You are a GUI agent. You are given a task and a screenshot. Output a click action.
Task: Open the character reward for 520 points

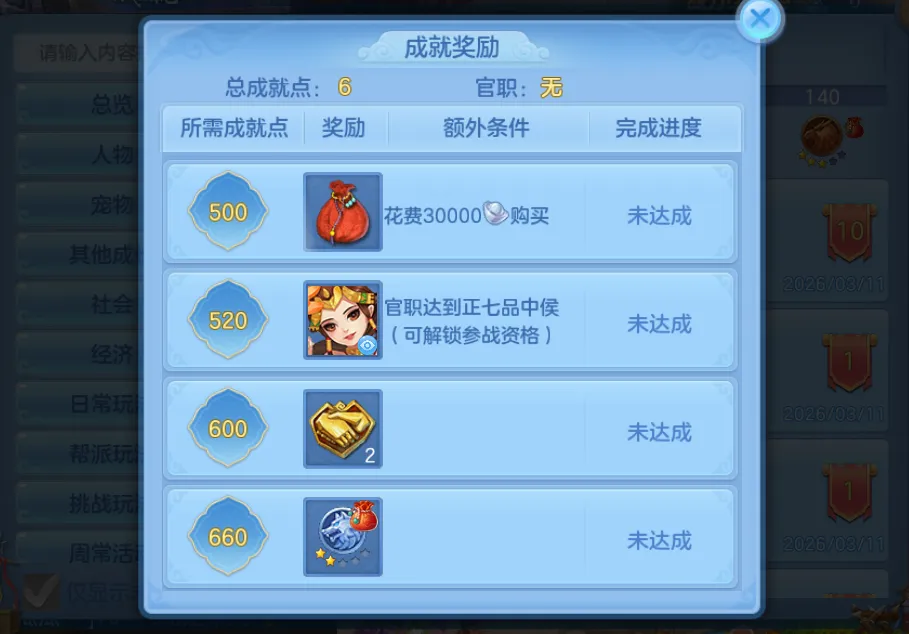[342, 320]
